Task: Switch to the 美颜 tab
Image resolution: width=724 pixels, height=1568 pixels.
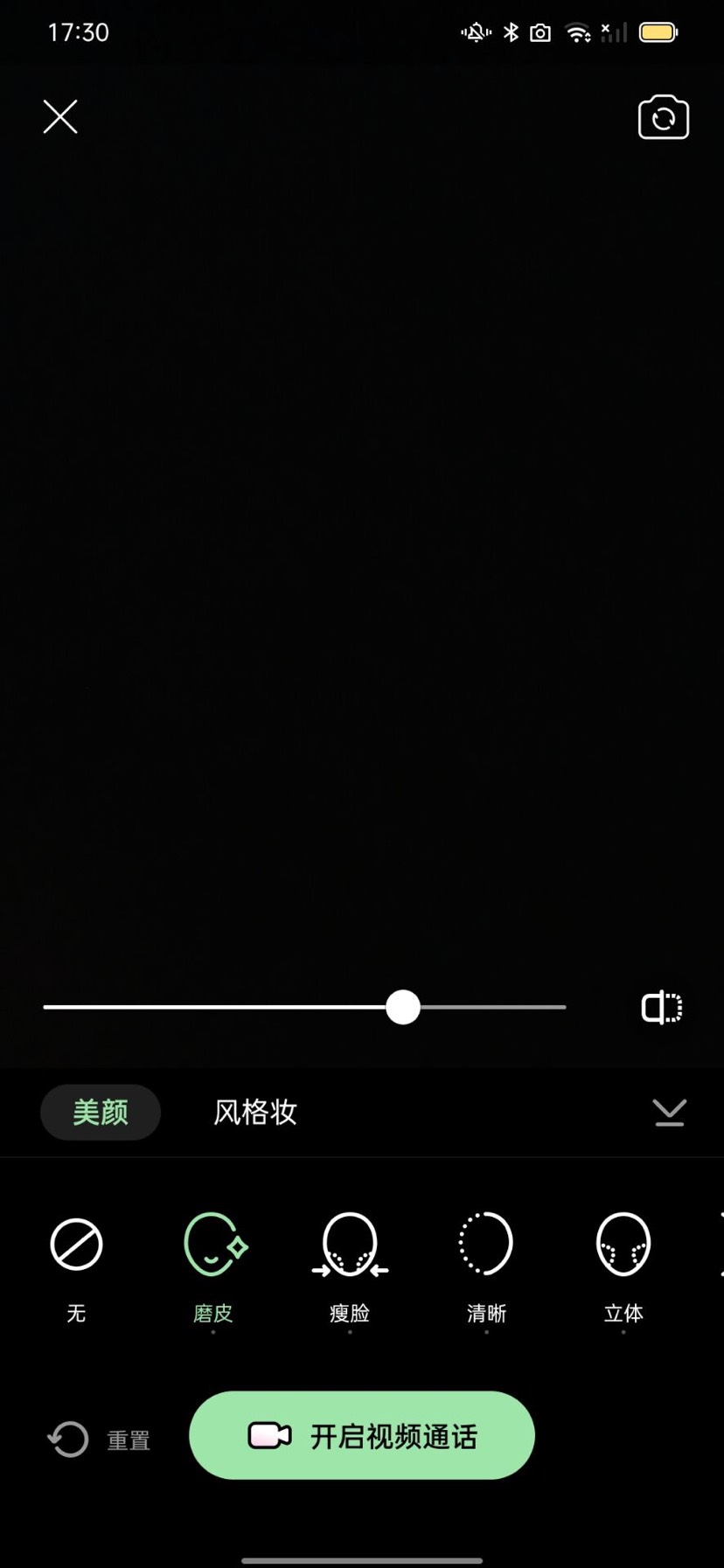Action: (101, 1112)
